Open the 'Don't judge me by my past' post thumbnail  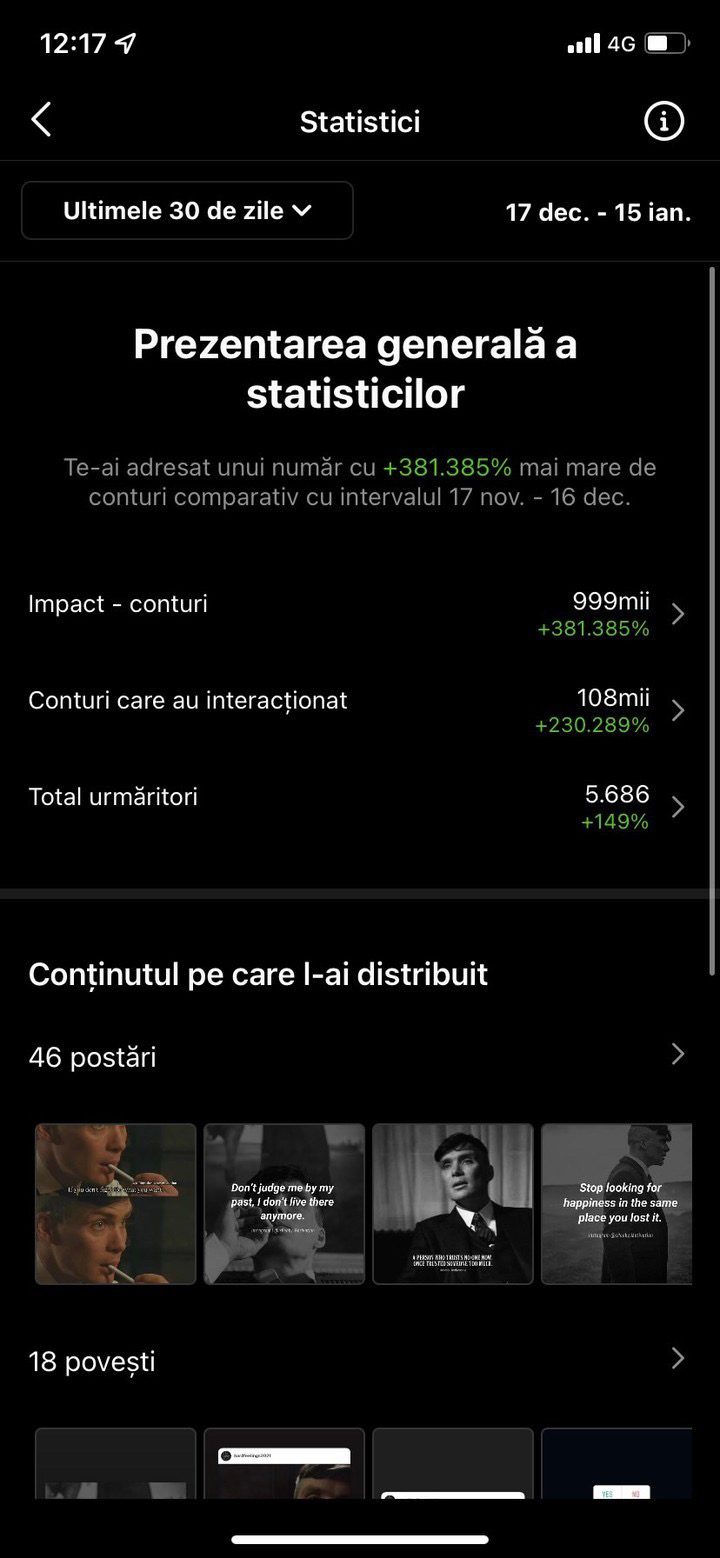tap(284, 1203)
